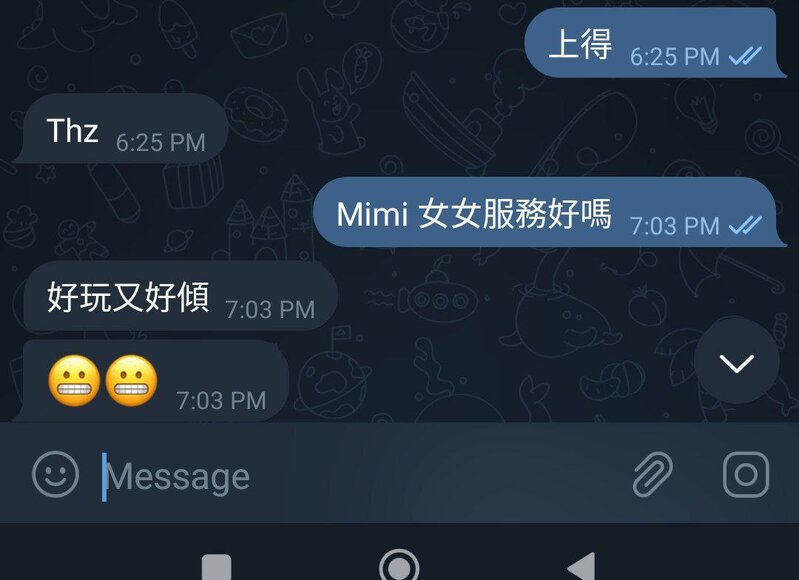Go to the home screen via the home button
This screenshot has width=799, height=580.
(399, 567)
